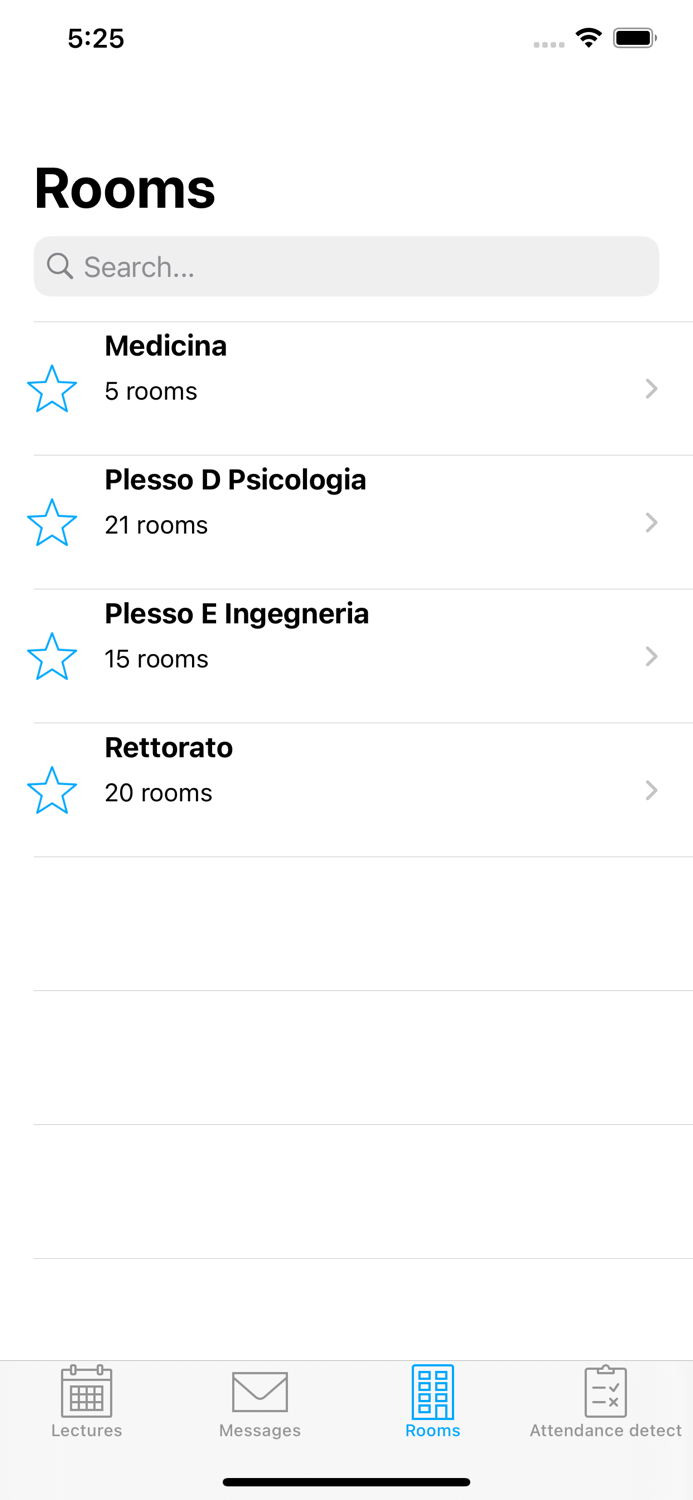693x1500 pixels.
Task: Go to the Messages tab
Action: [x=260, y=1402]
